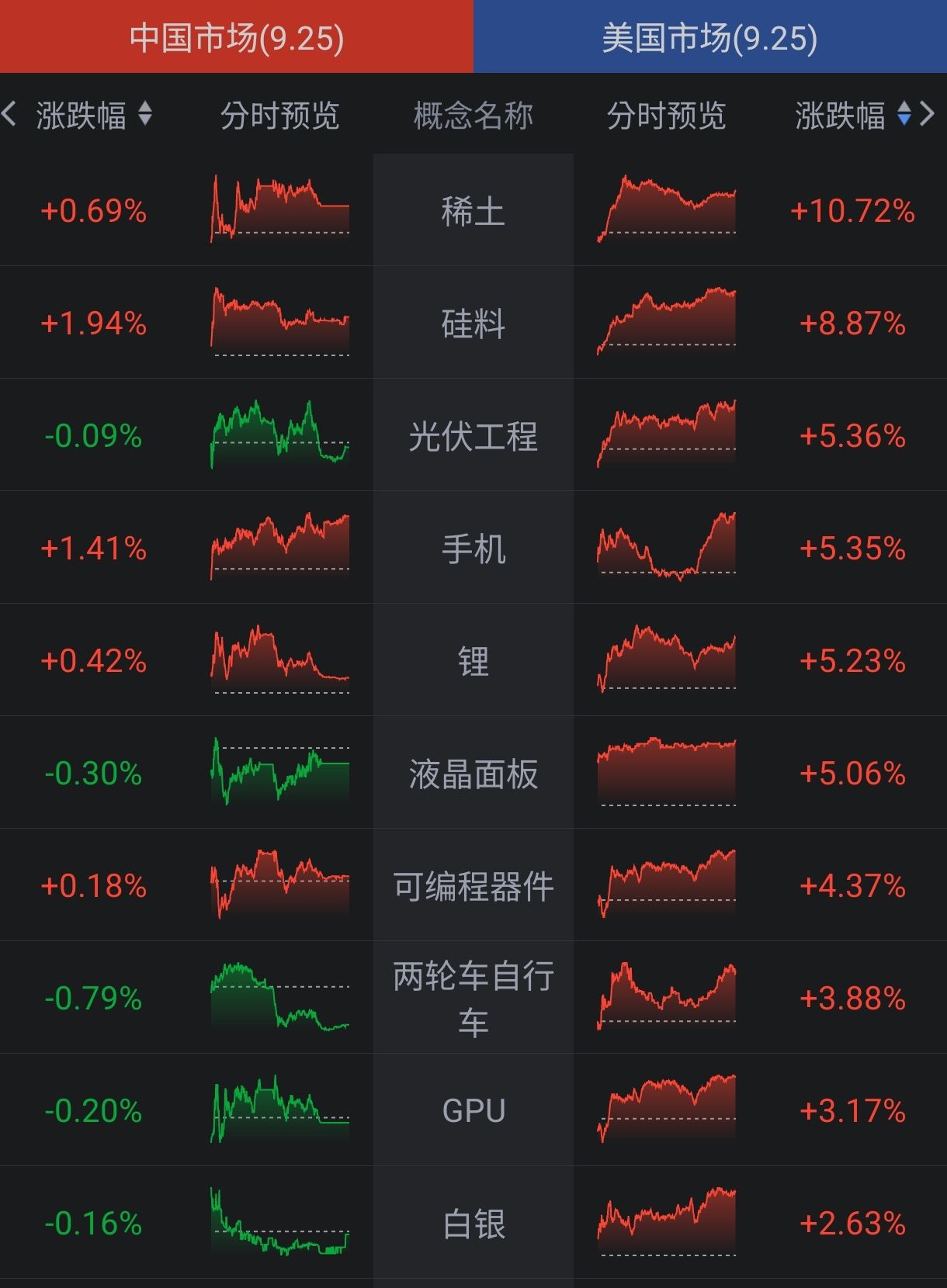Open the 硅料 concept row

[473, 324]
